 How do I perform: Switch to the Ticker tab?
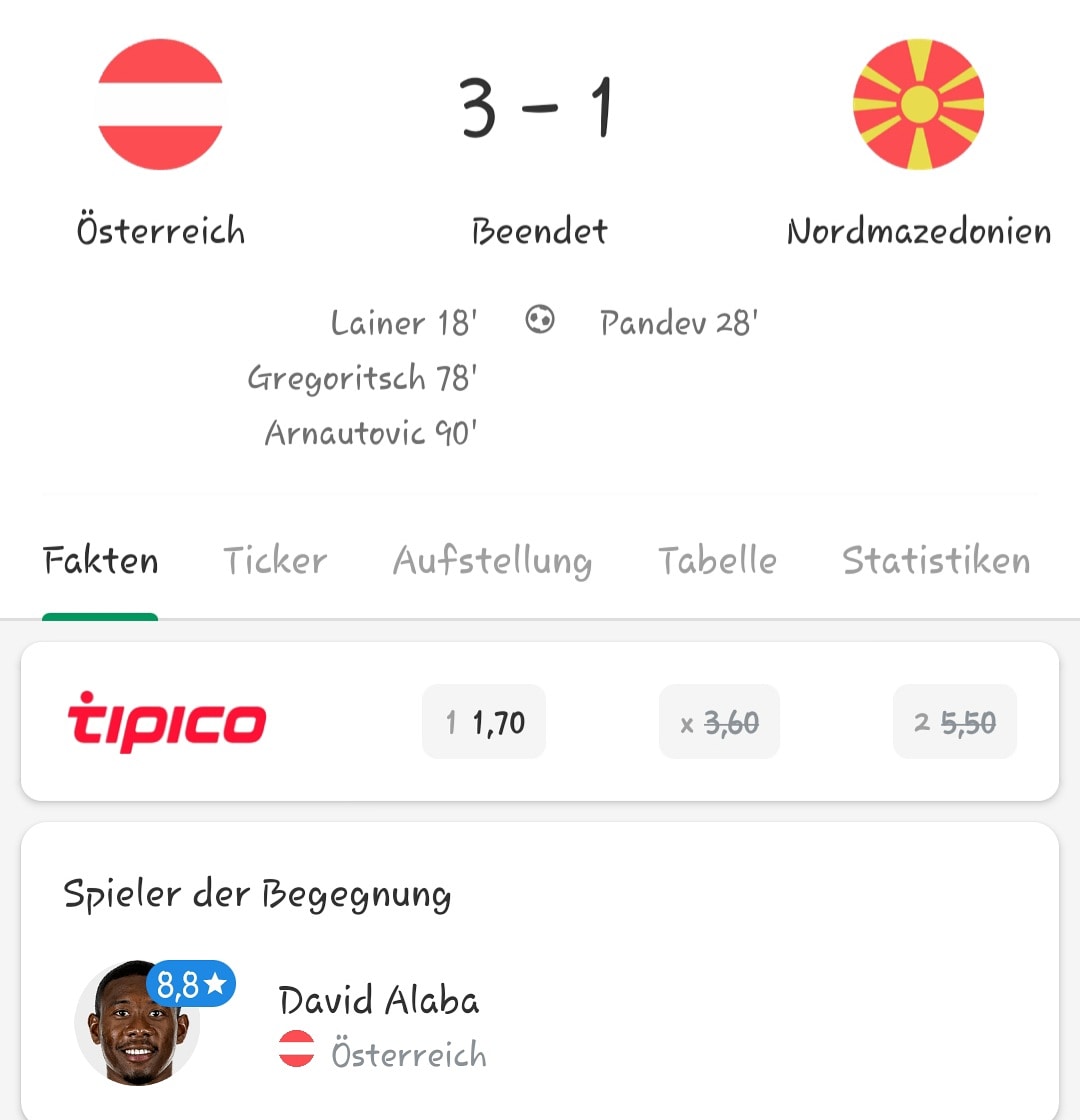[274, 561]
